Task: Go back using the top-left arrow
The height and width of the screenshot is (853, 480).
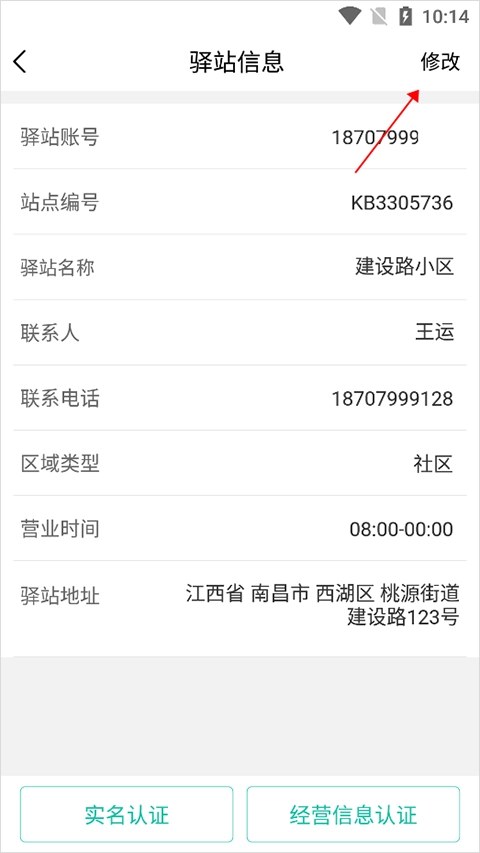Action: 20,62
